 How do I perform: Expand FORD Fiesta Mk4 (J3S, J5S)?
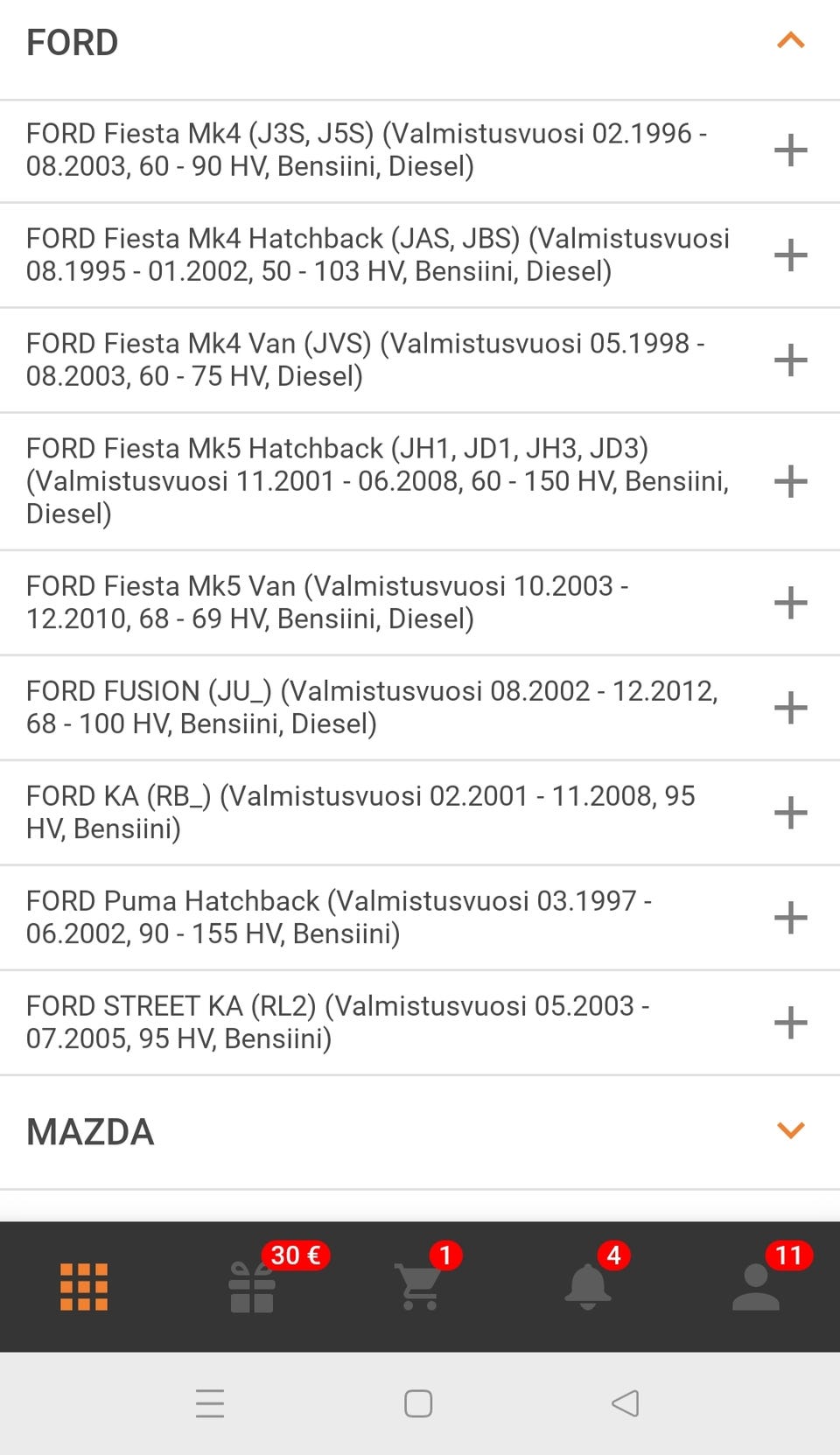pos(790,150)
